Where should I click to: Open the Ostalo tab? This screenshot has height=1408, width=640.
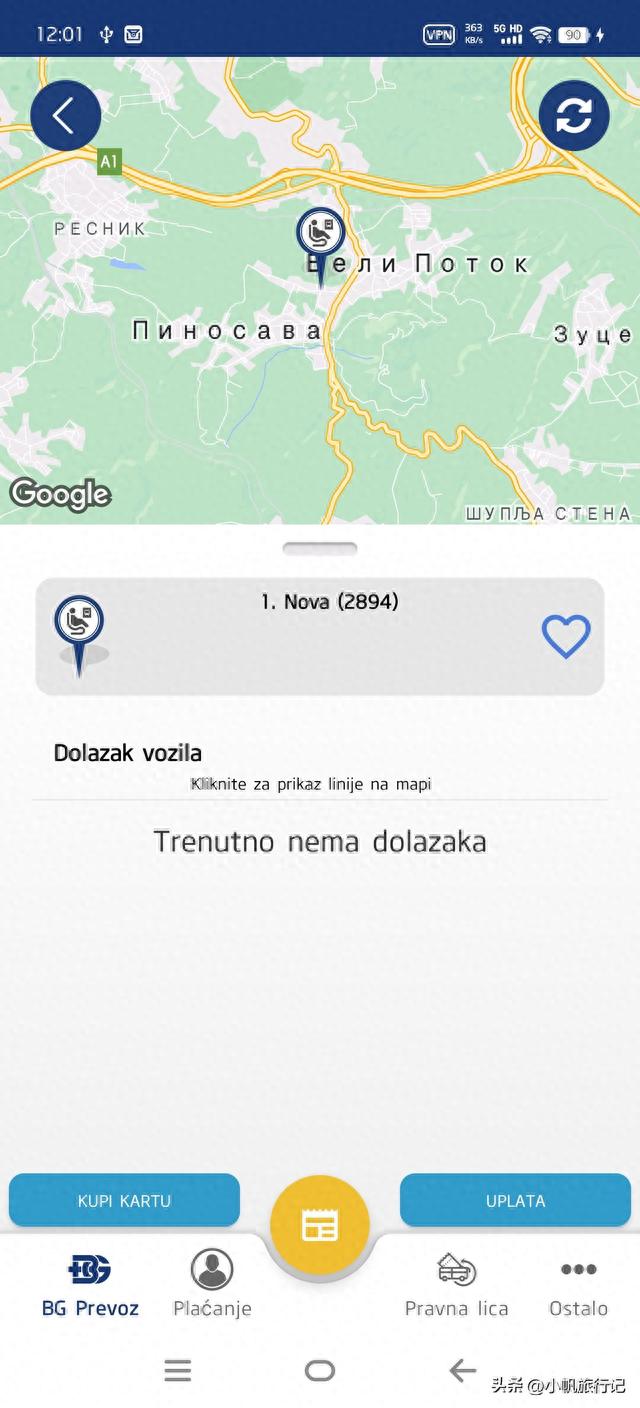coord(578,1286)
